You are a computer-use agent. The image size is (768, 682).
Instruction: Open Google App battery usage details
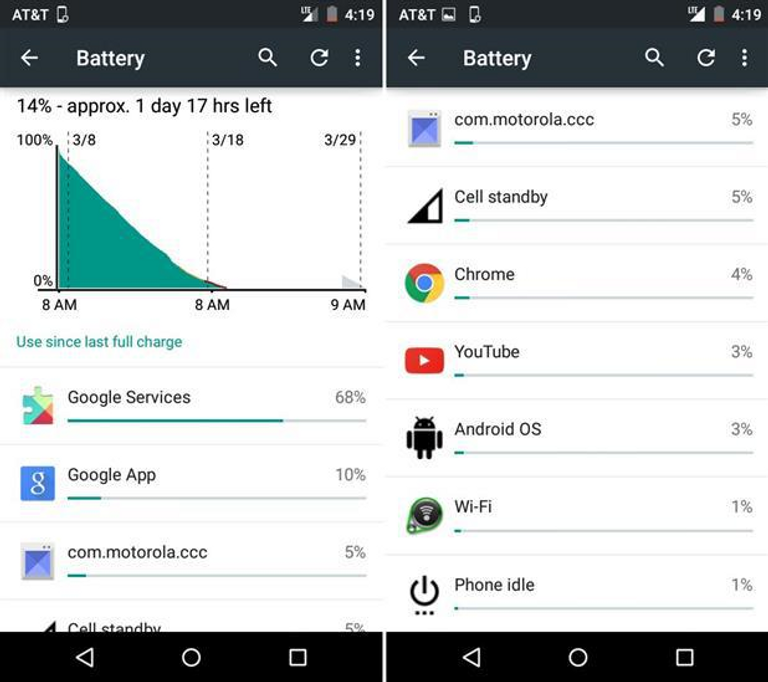190,484
